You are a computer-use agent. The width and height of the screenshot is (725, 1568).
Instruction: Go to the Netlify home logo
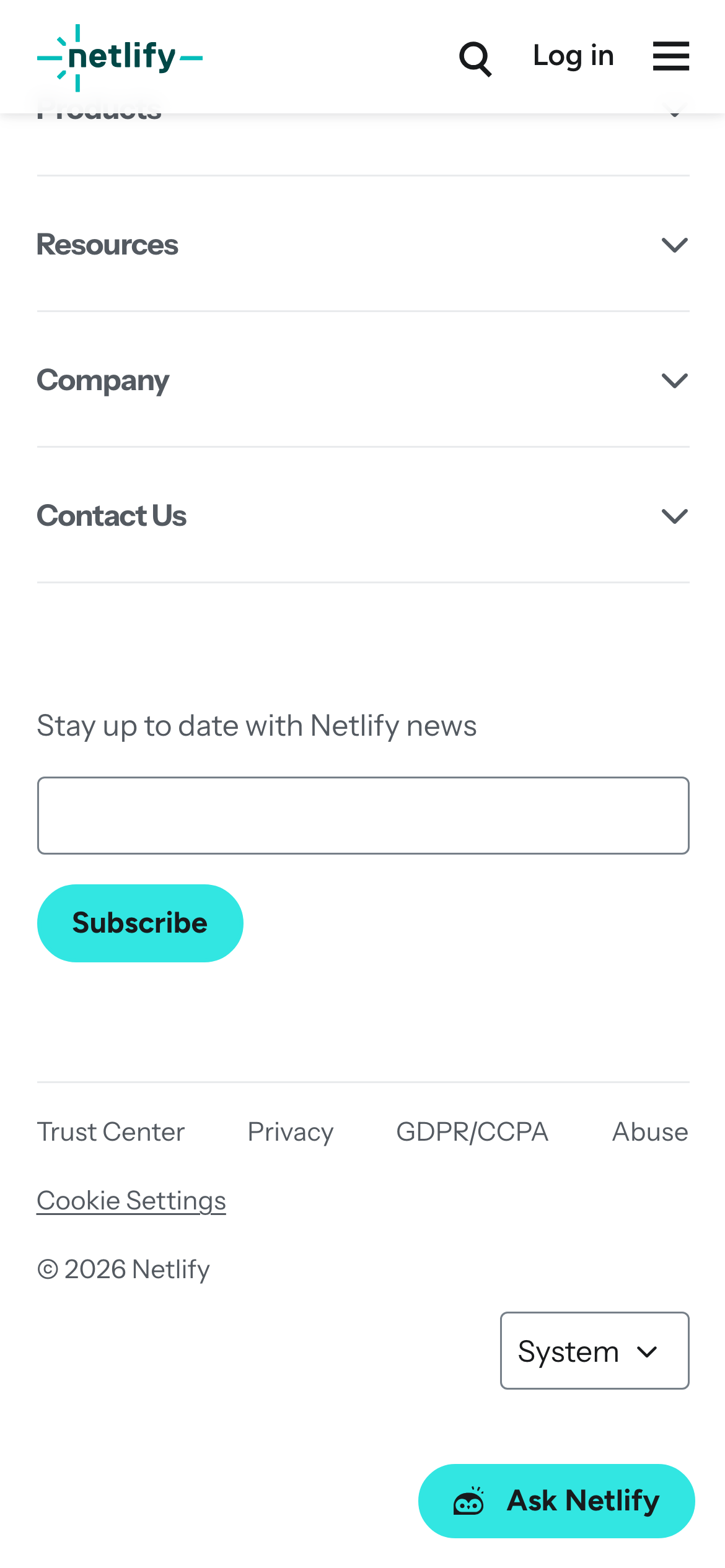click(x=120, y=58)
